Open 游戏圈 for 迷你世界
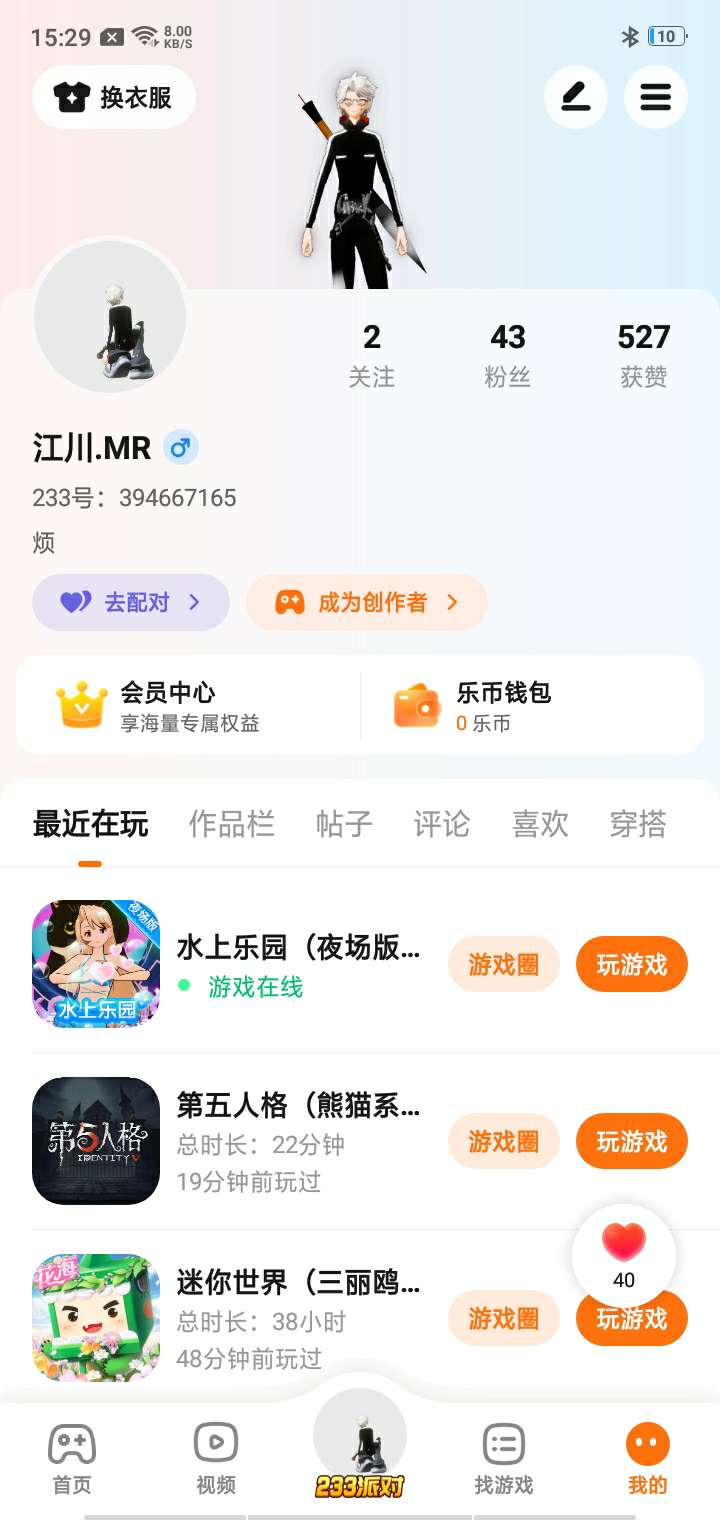This screenshot has height=1520, width=720. [503, 1318]
